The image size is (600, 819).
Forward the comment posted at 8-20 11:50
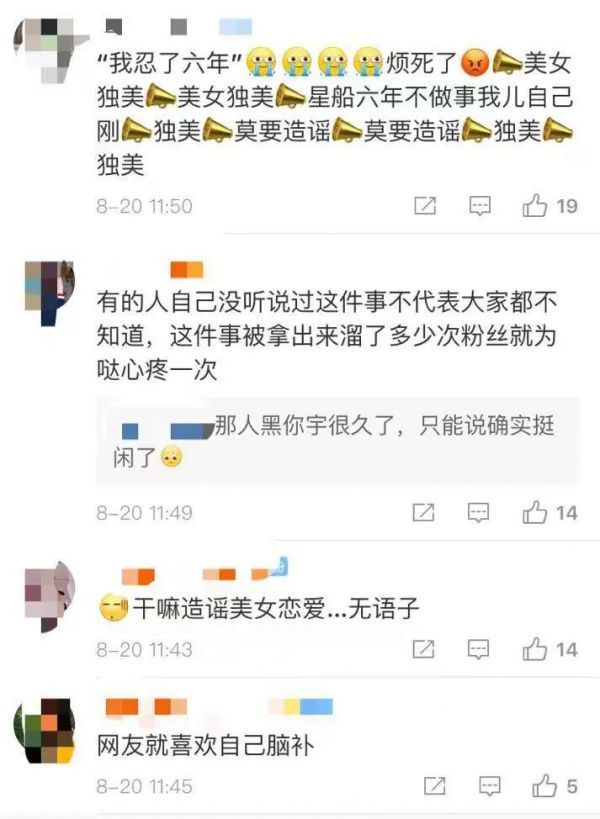pyautogui.click(x=425, y=206)
